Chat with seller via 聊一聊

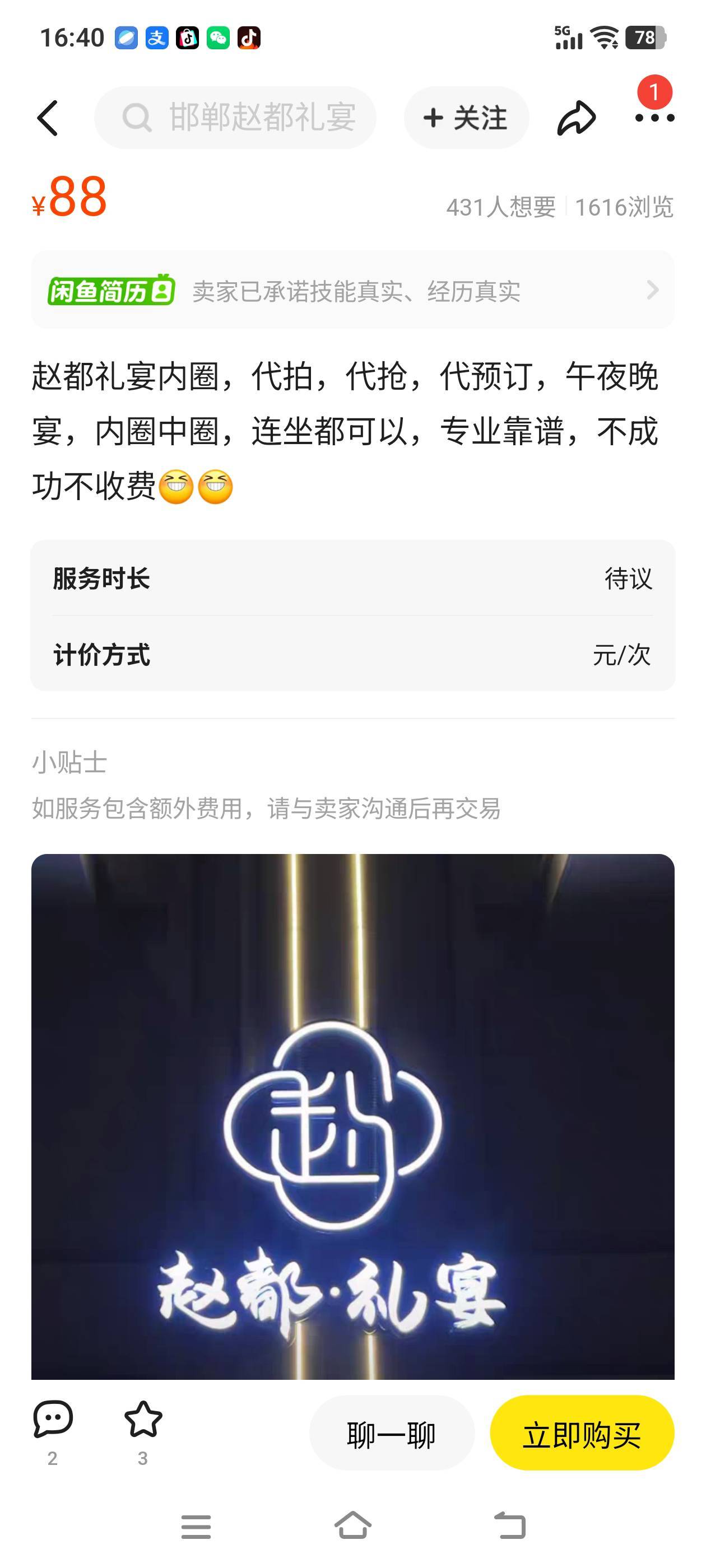[x=392, y=1434]
